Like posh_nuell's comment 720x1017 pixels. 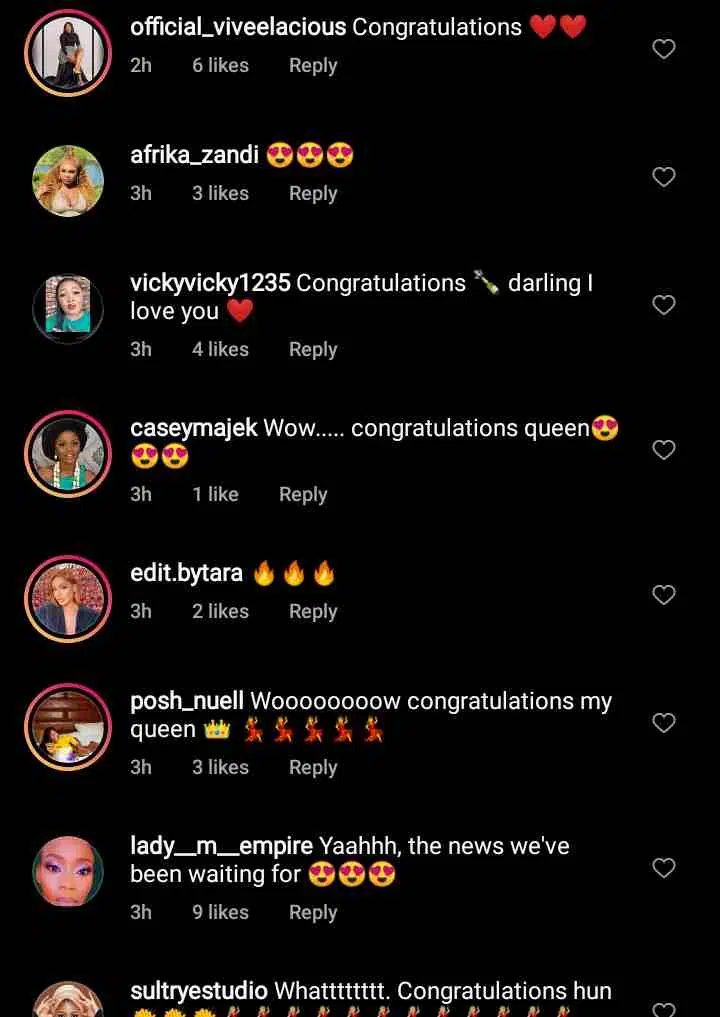[x=664, y=722]
